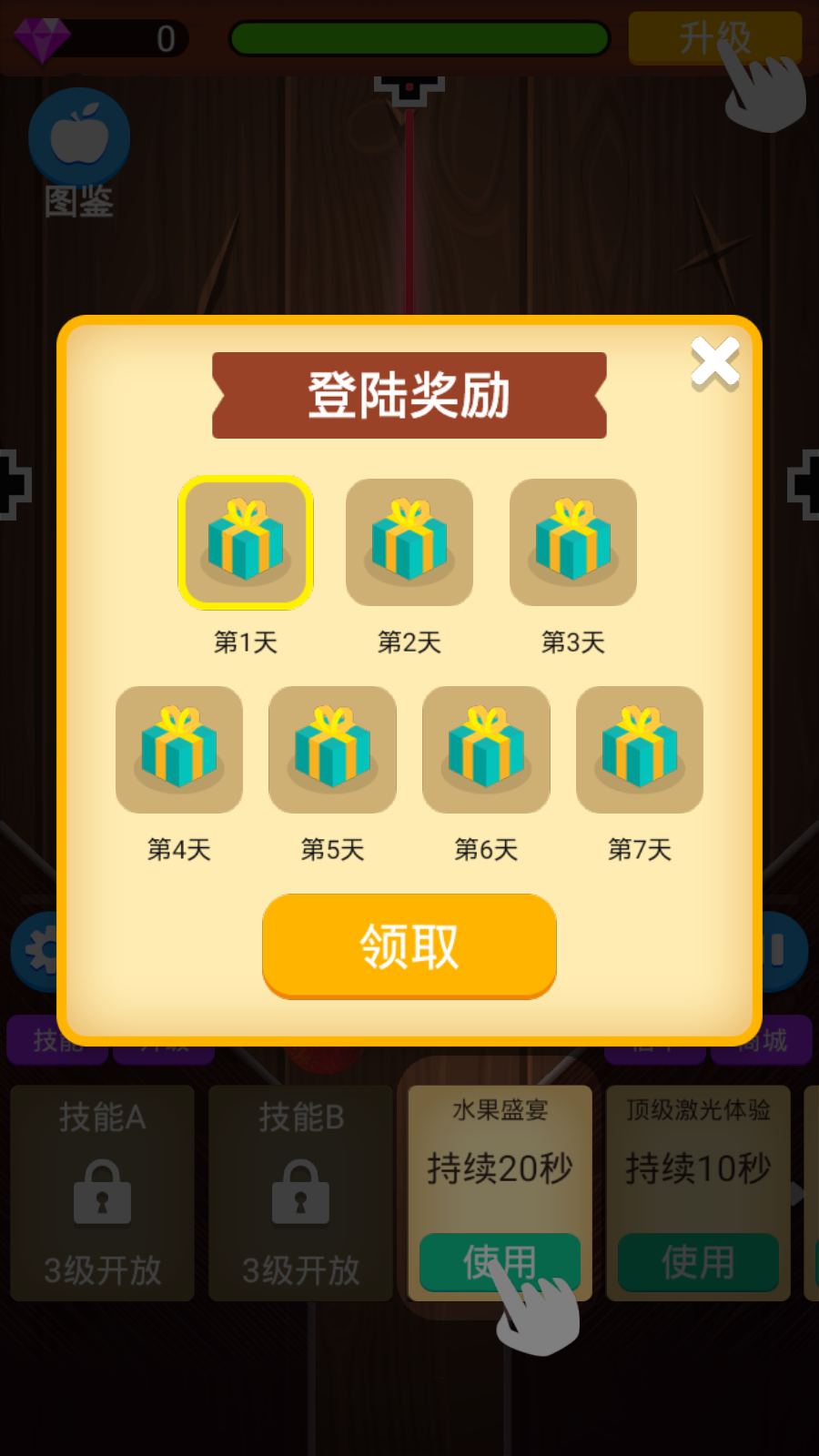Close the 登陆奖励 login reward dialog

(x=714, y=363)
